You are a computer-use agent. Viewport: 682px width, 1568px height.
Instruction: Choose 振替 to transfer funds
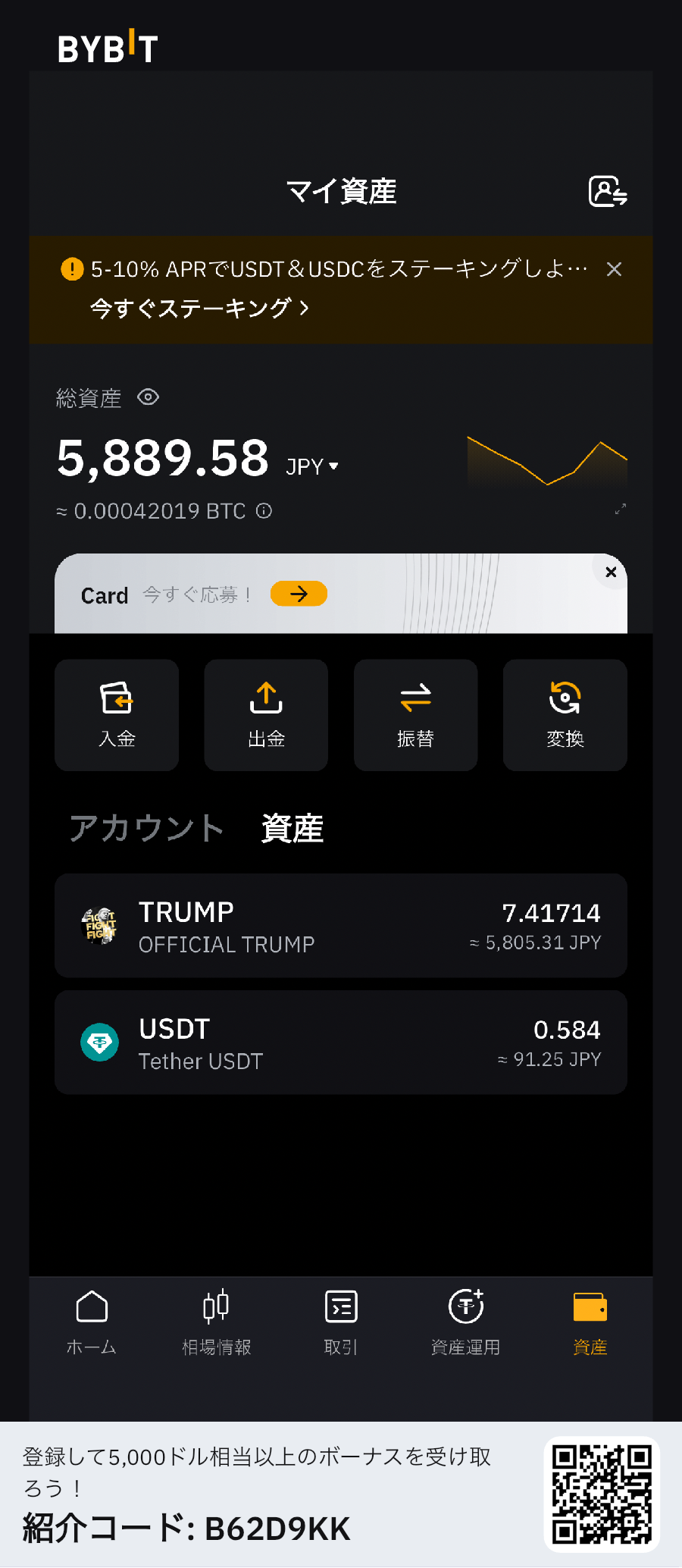click(415, 715)
